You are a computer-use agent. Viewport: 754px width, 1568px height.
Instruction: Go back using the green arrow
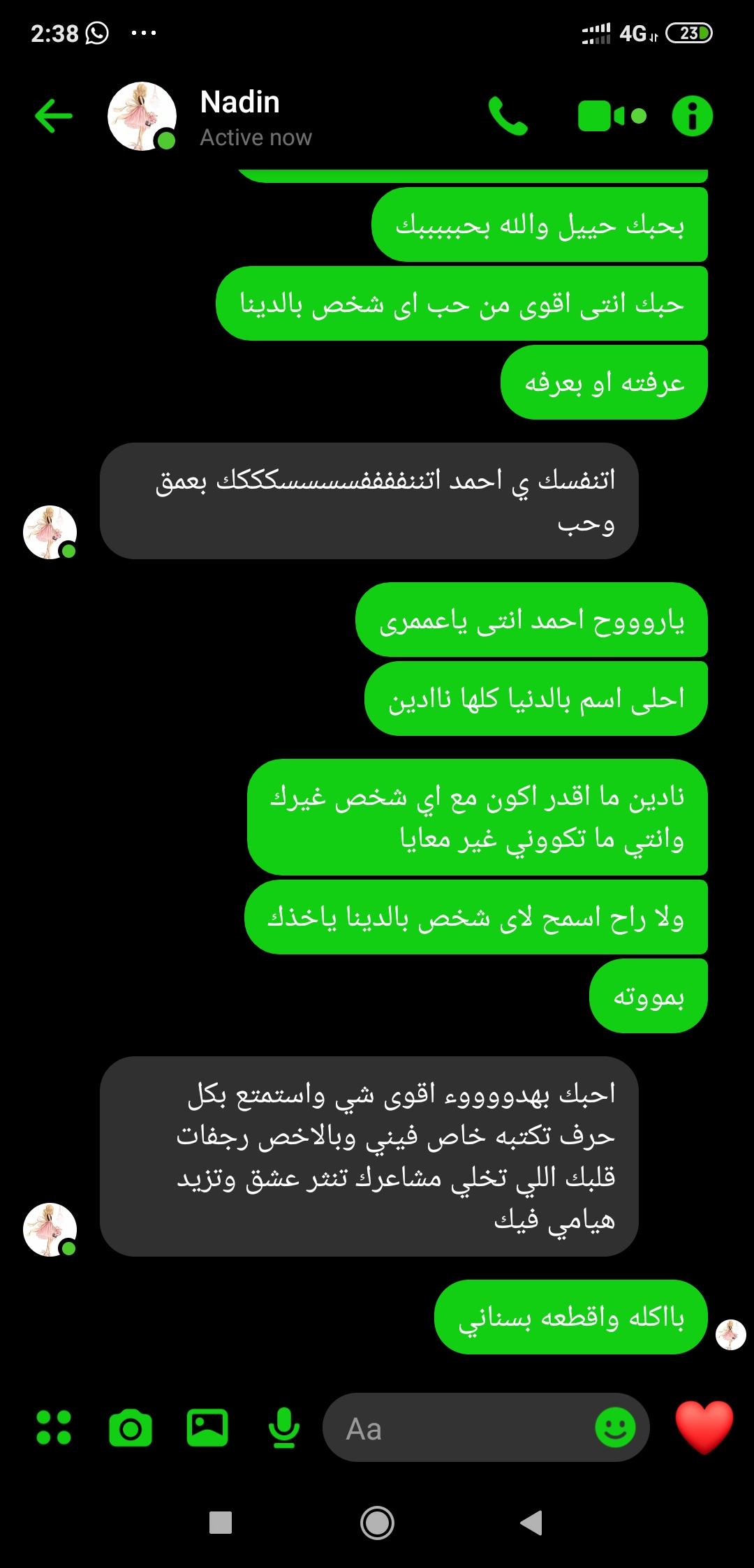54,116
